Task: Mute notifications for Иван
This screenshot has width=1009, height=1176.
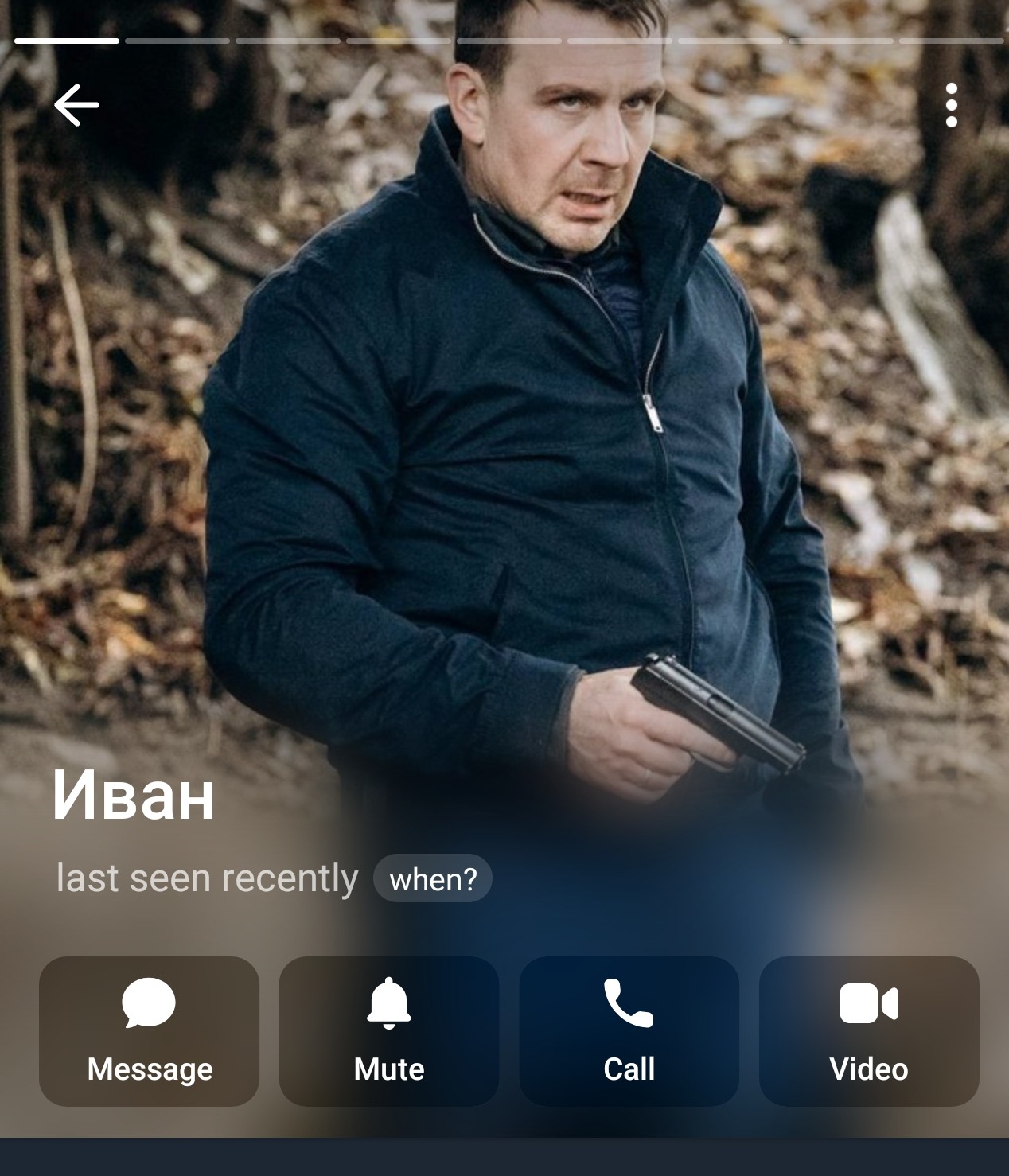Action: coord(389,1031)
